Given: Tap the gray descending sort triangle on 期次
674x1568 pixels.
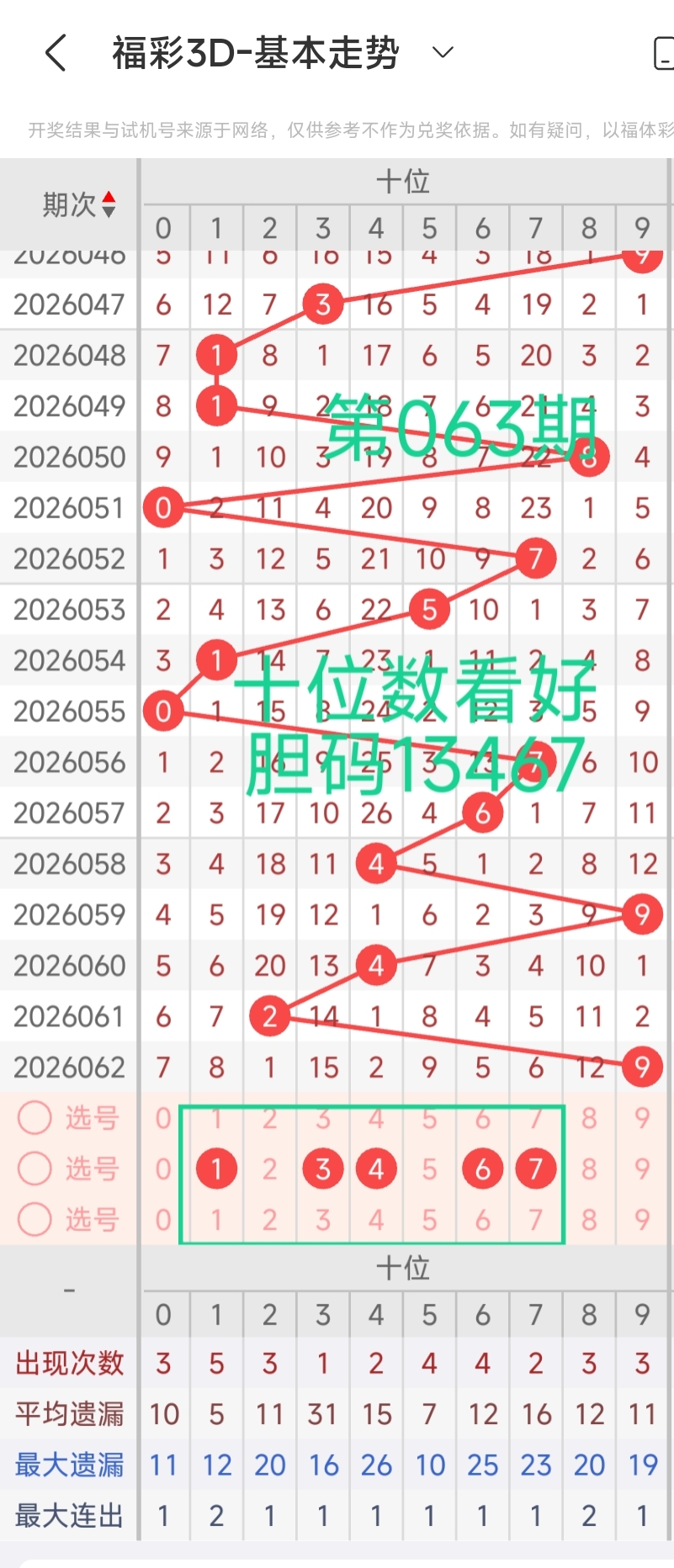Looking at the screenshot, I should (x=109, y=210).
